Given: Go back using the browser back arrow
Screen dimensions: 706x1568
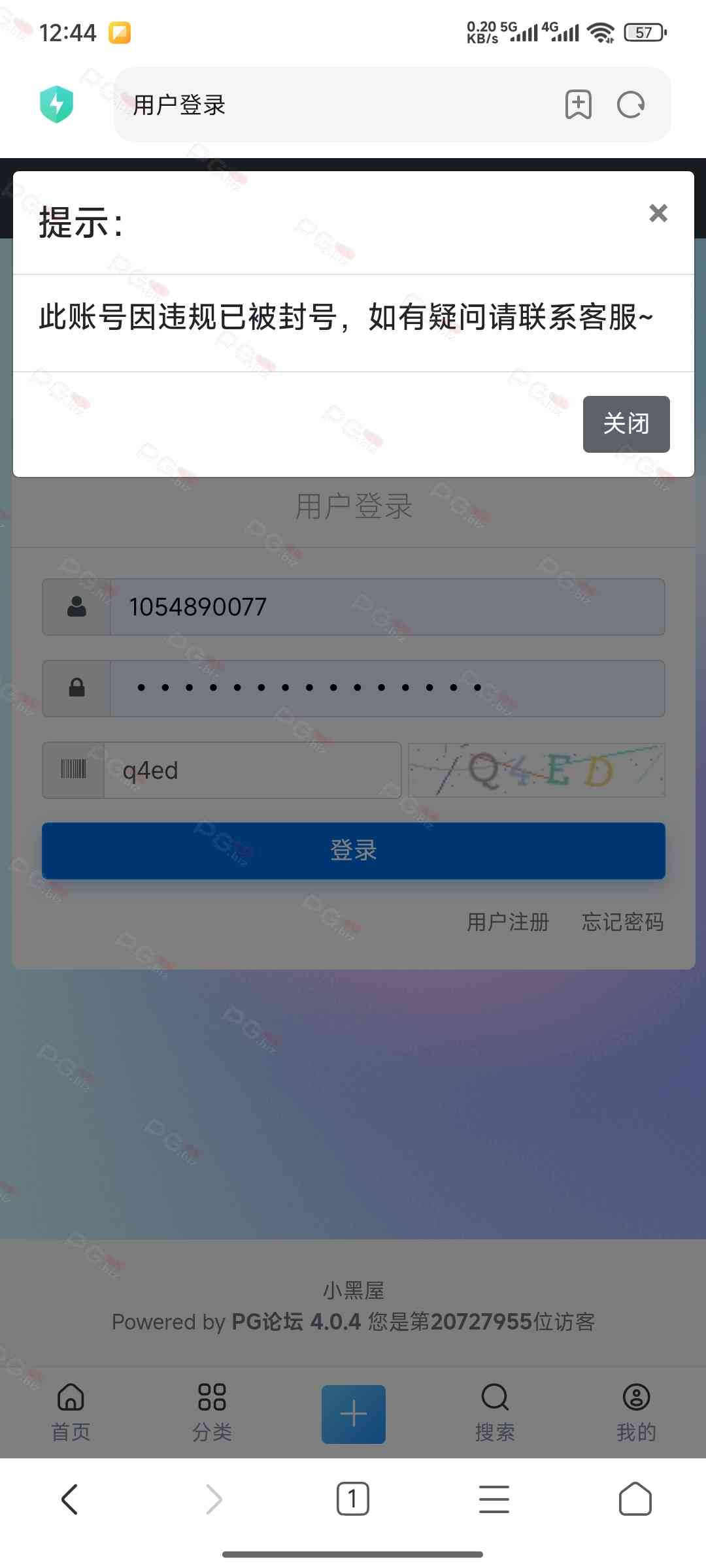Looking at the screenshot, I should (70, 1499).
